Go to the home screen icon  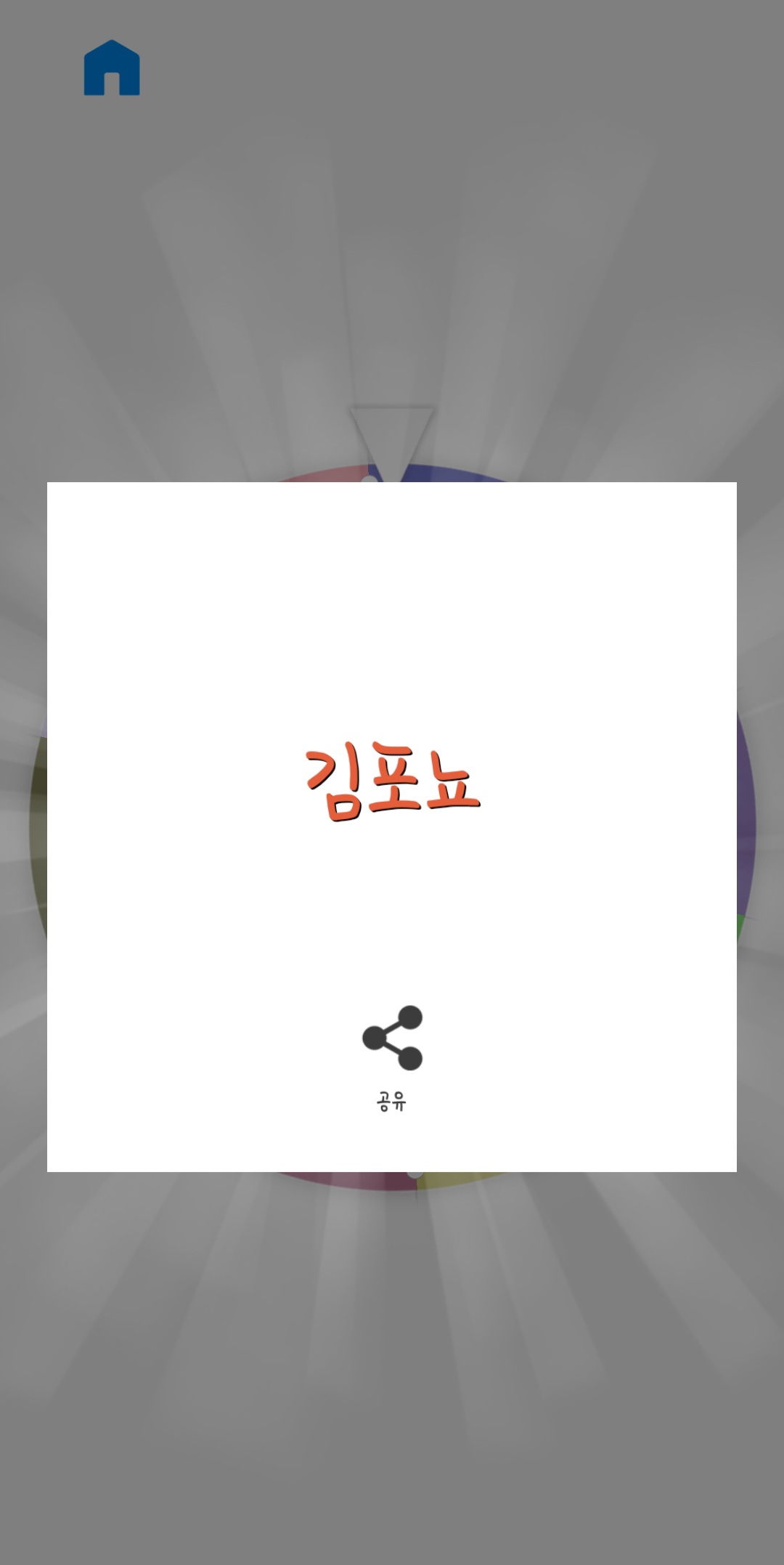click(x=112, y=68)
